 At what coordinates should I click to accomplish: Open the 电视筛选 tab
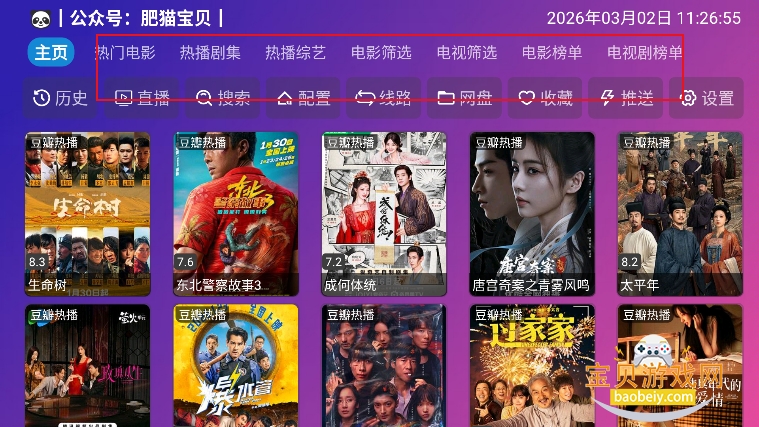coord(467,53)
